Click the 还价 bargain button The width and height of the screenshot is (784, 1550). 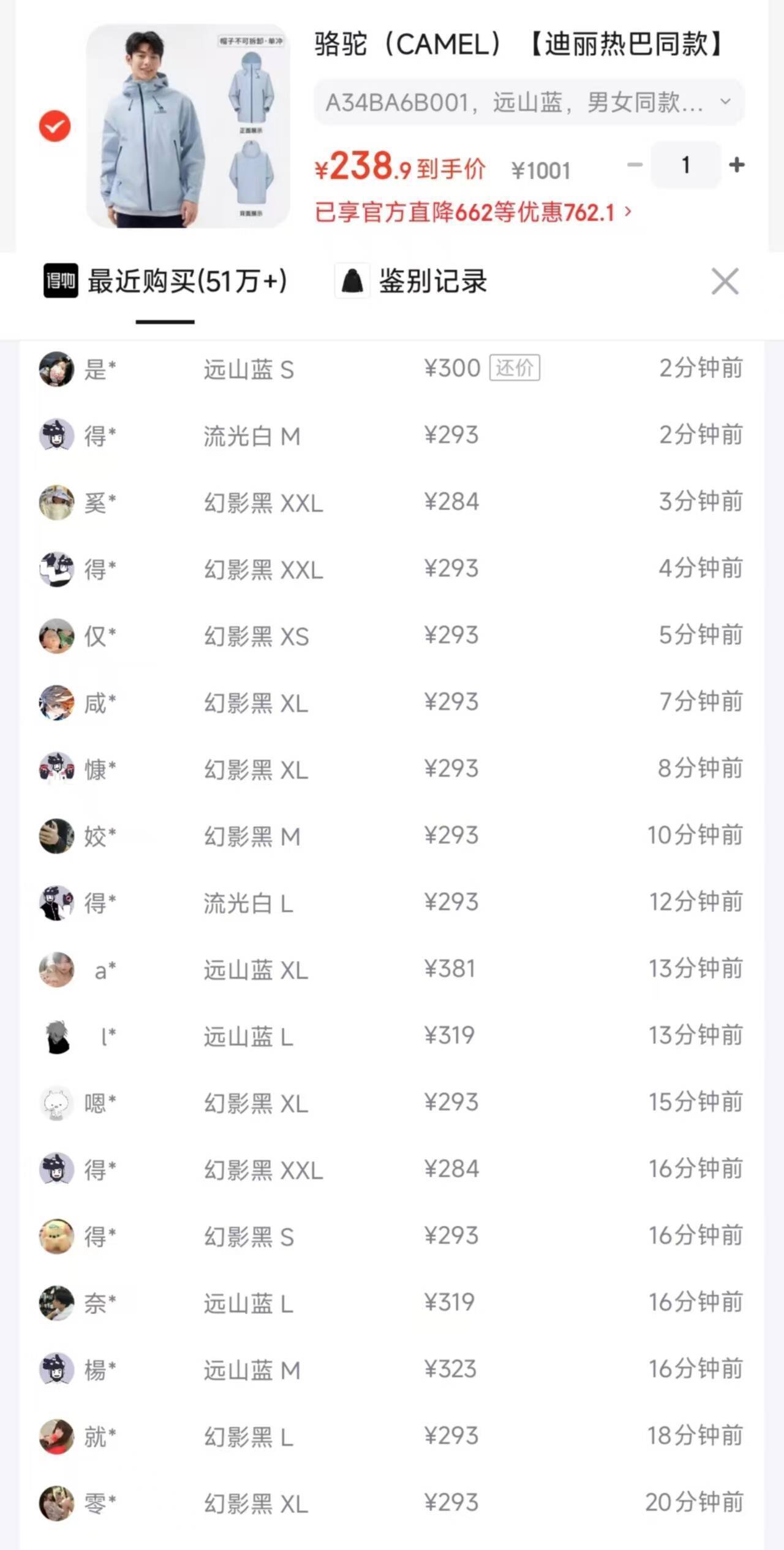513,368
